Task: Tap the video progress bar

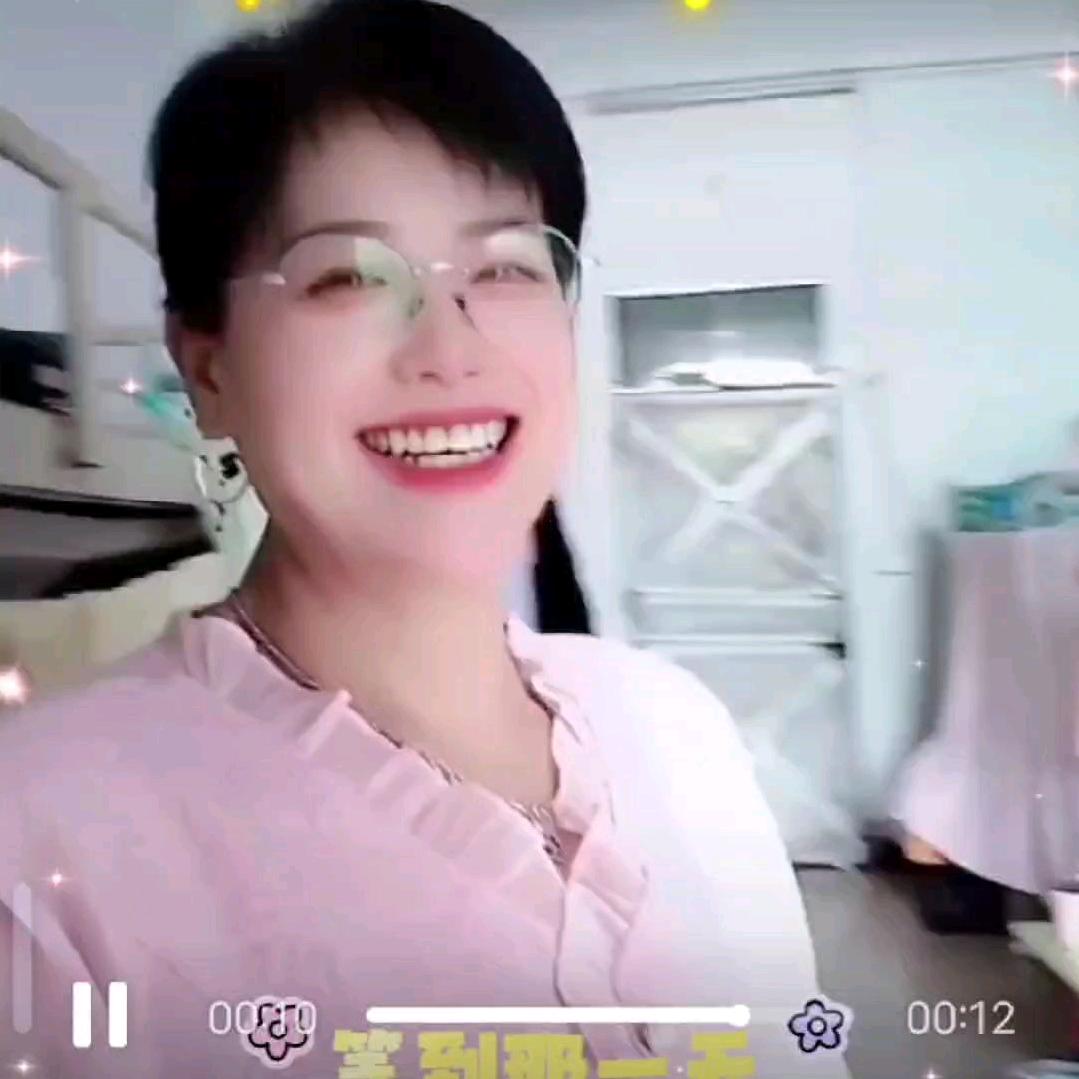Action: tap(557, 1016)
